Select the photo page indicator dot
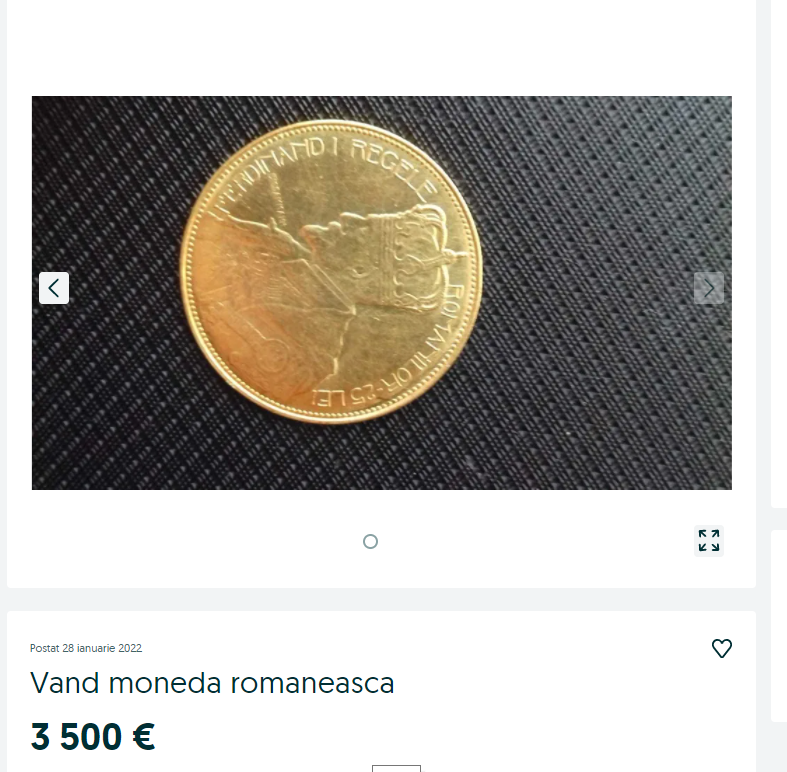Image resolution: width=787 pixels, height=772 pixels. 370,541
